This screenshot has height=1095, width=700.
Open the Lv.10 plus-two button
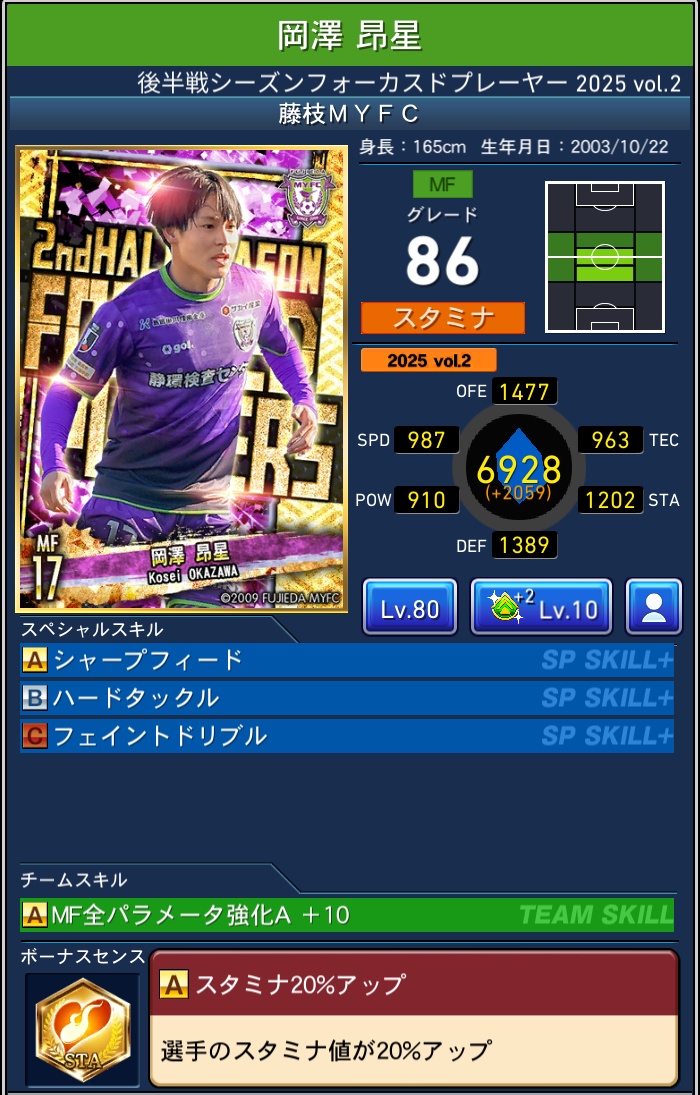pyautogui.click(x=541, y=607)
